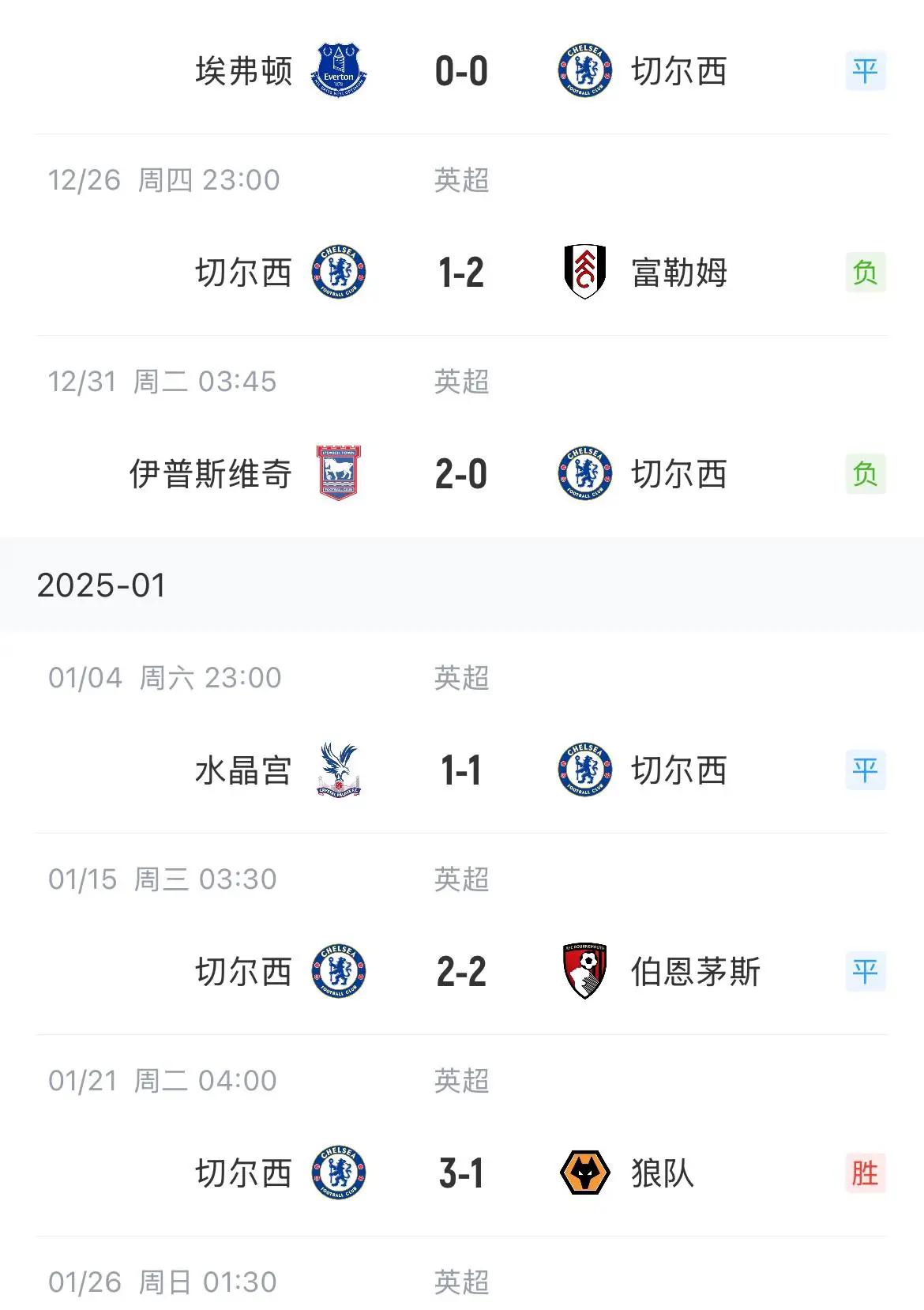Open the Everton 0-0 Chelsea match
Screen dimensions: 924x1310
point(461,71)
